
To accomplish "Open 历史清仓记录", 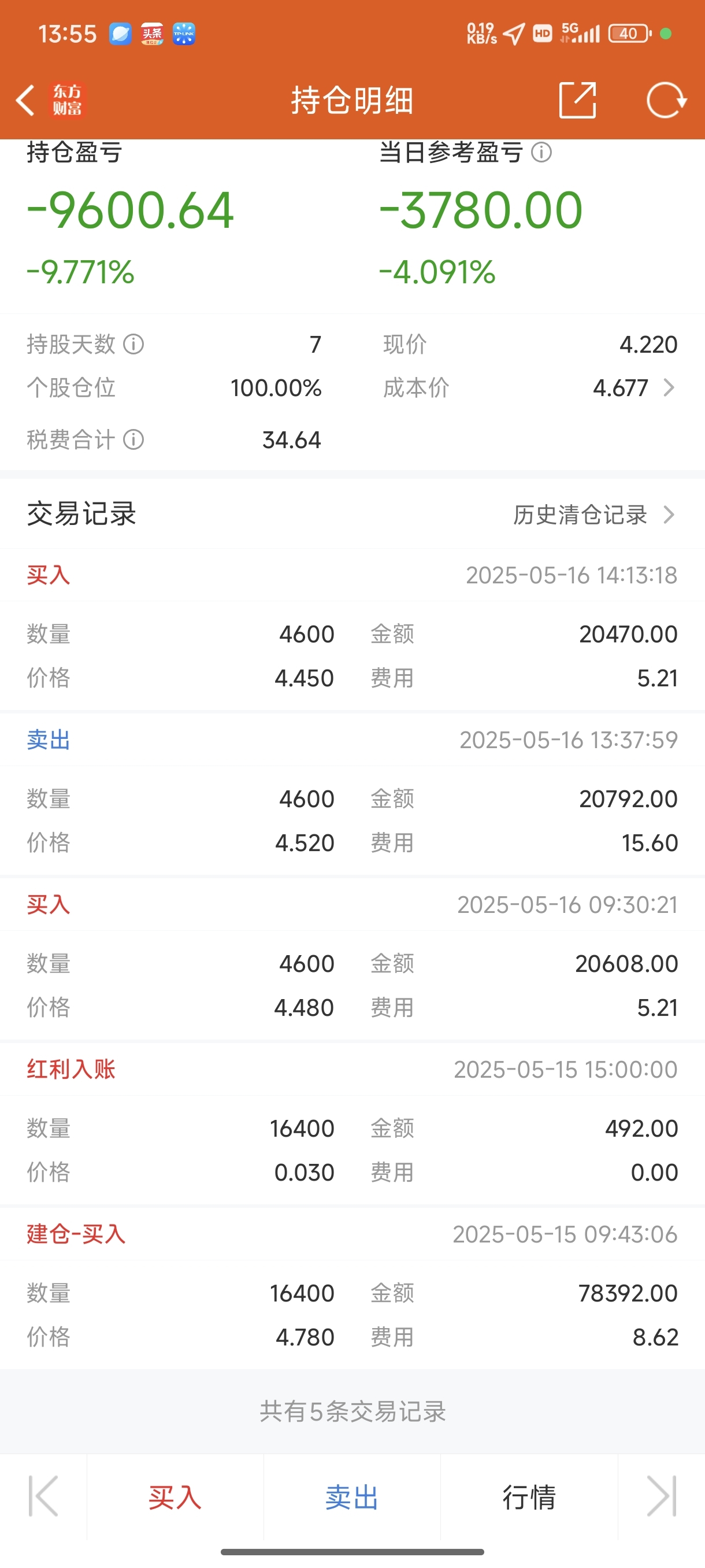I will (594, 515).
